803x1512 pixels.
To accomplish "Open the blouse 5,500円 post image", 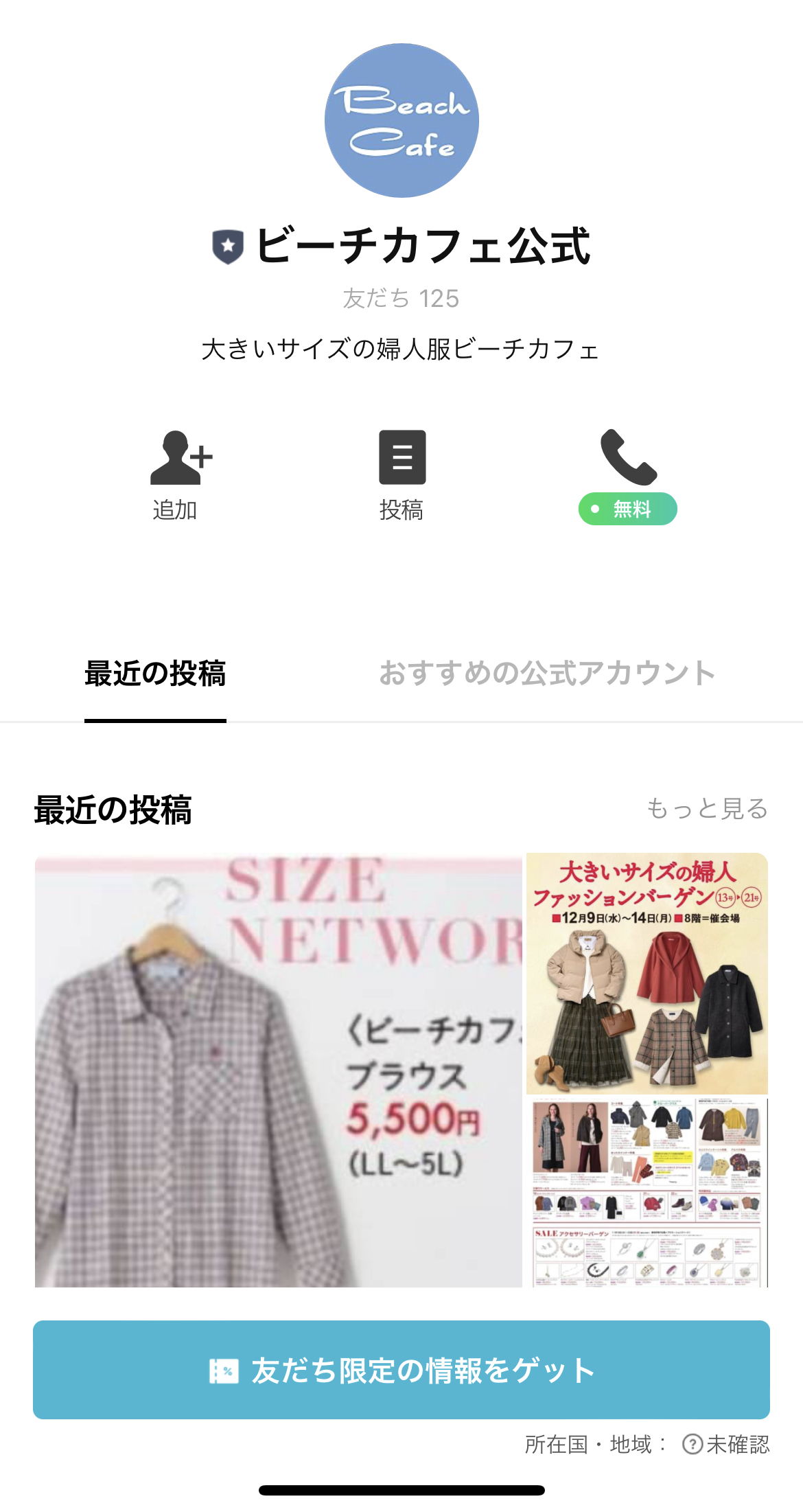I will pyautogui.click(x=278, y=1070).
